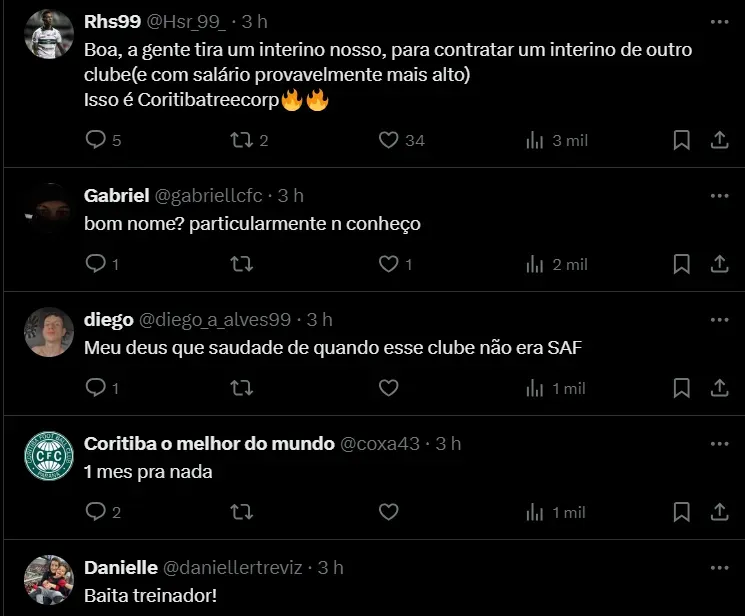Open more options on Gabriel's post
This screenshot has width=745, height=616.
(x=719, y=195)
